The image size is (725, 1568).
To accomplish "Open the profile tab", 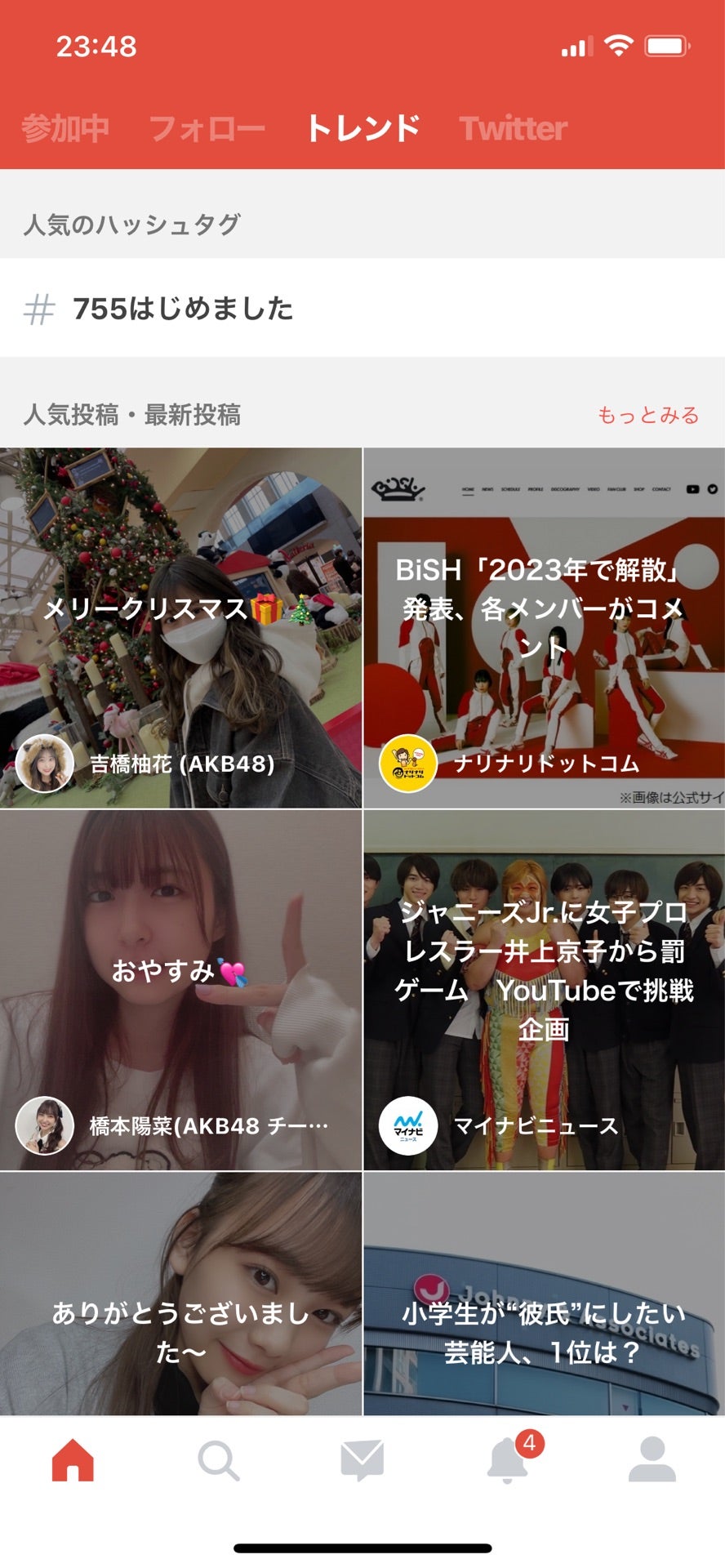I will pyautogui.click(x=652, y=1459).
